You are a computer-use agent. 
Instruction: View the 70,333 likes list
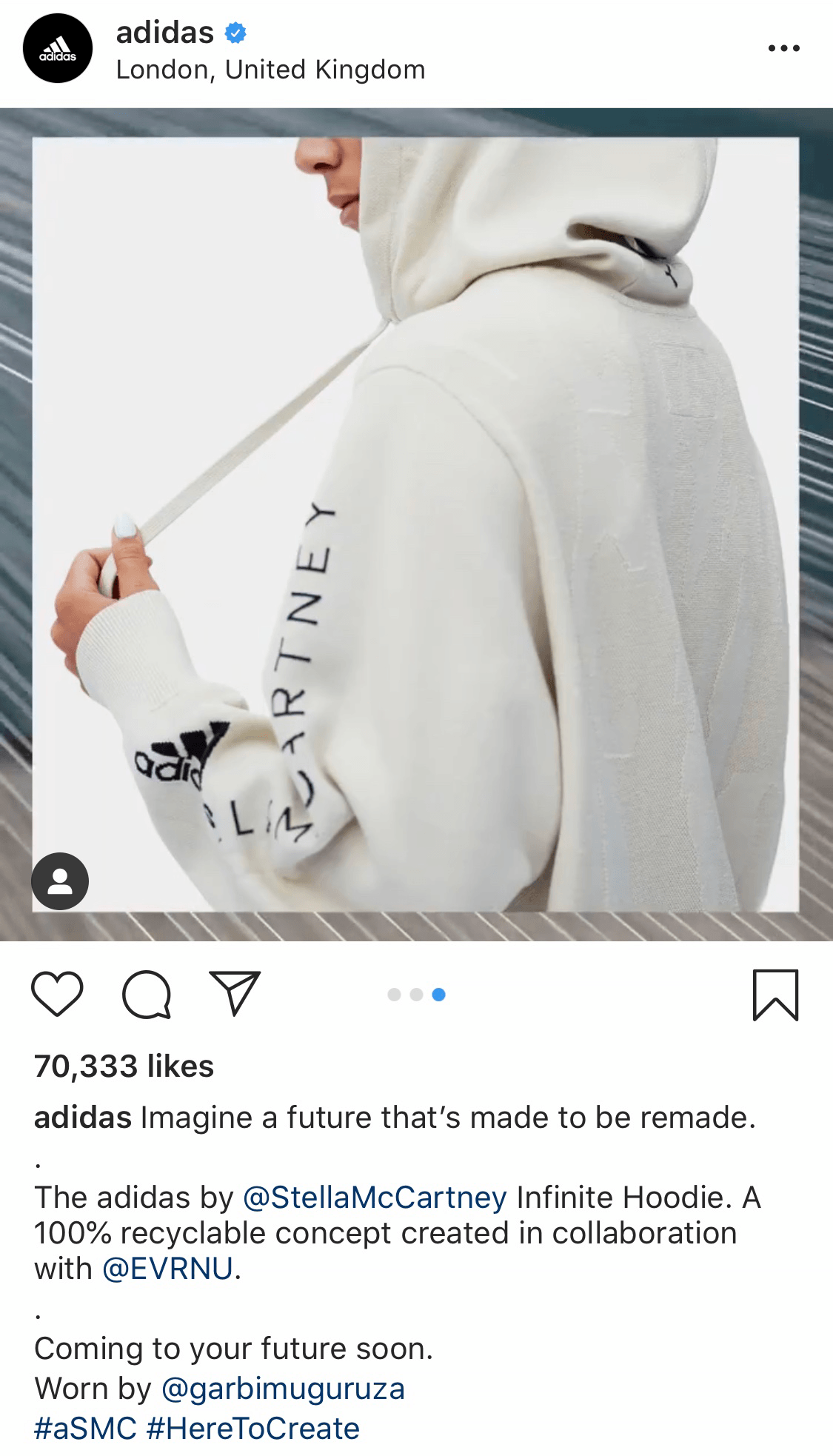(x=124, y=1066)
